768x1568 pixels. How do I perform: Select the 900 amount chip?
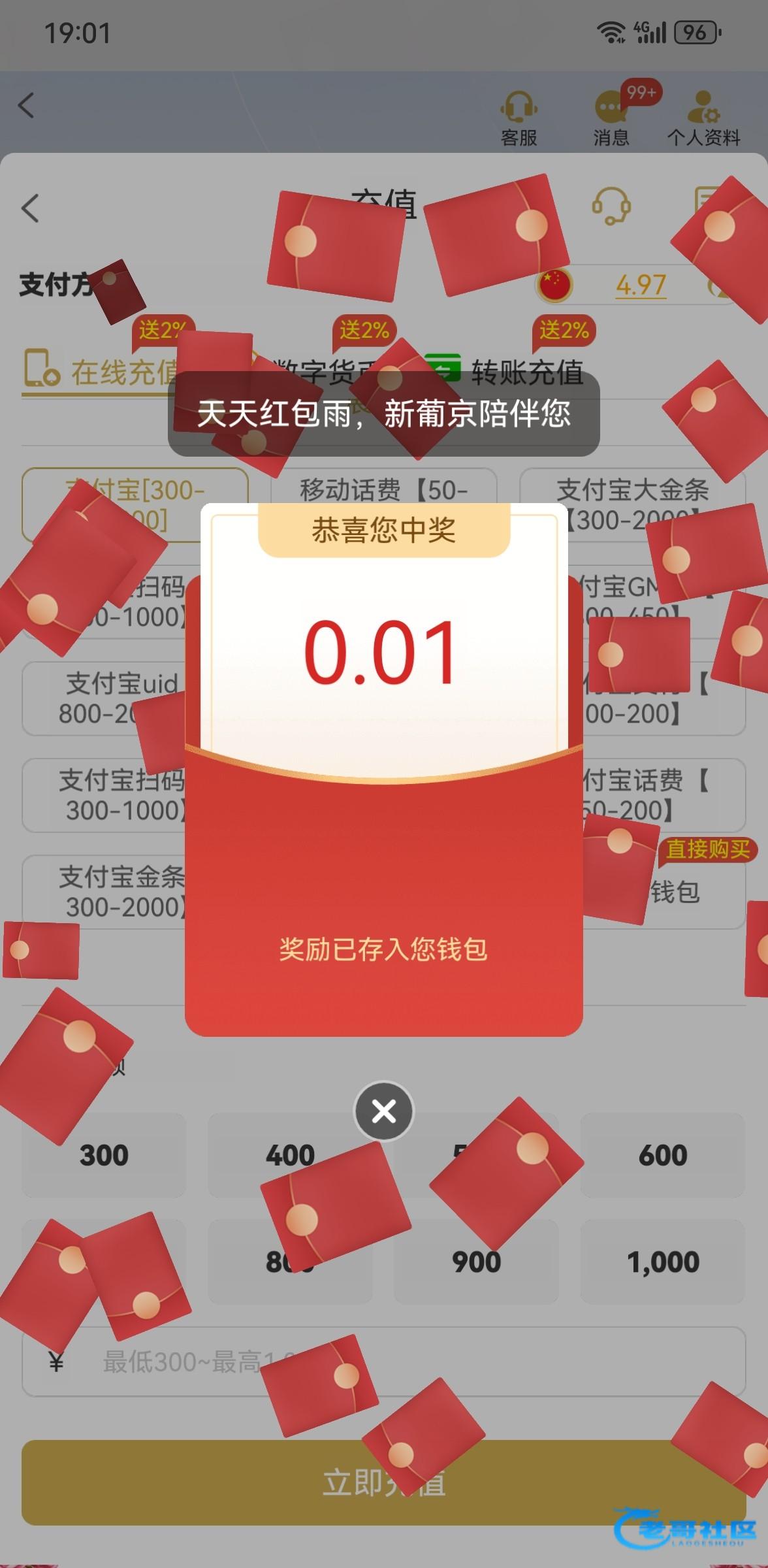coord(476,1262)
